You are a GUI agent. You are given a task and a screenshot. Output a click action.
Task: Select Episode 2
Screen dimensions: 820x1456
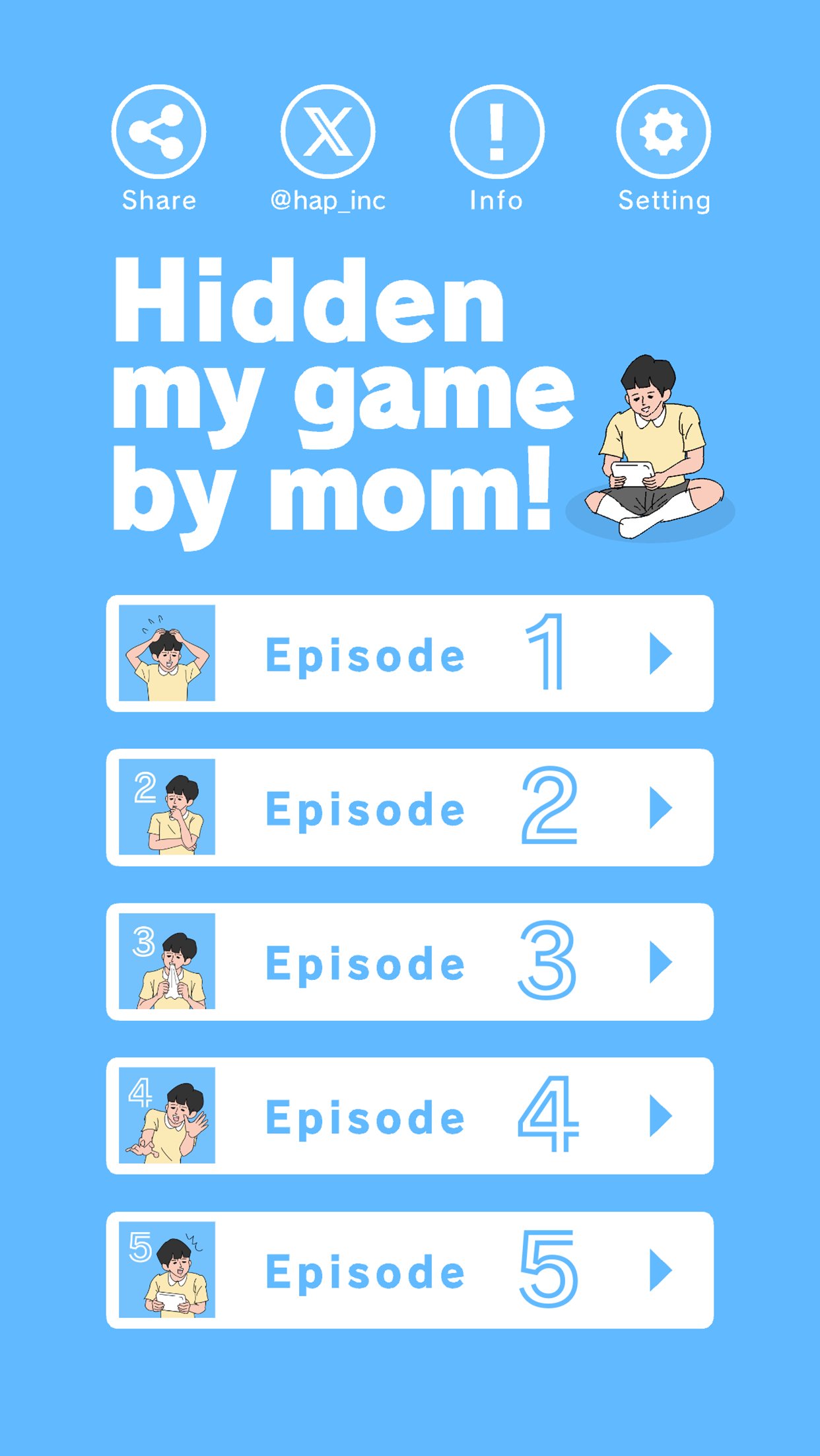(x=410, y=808)
